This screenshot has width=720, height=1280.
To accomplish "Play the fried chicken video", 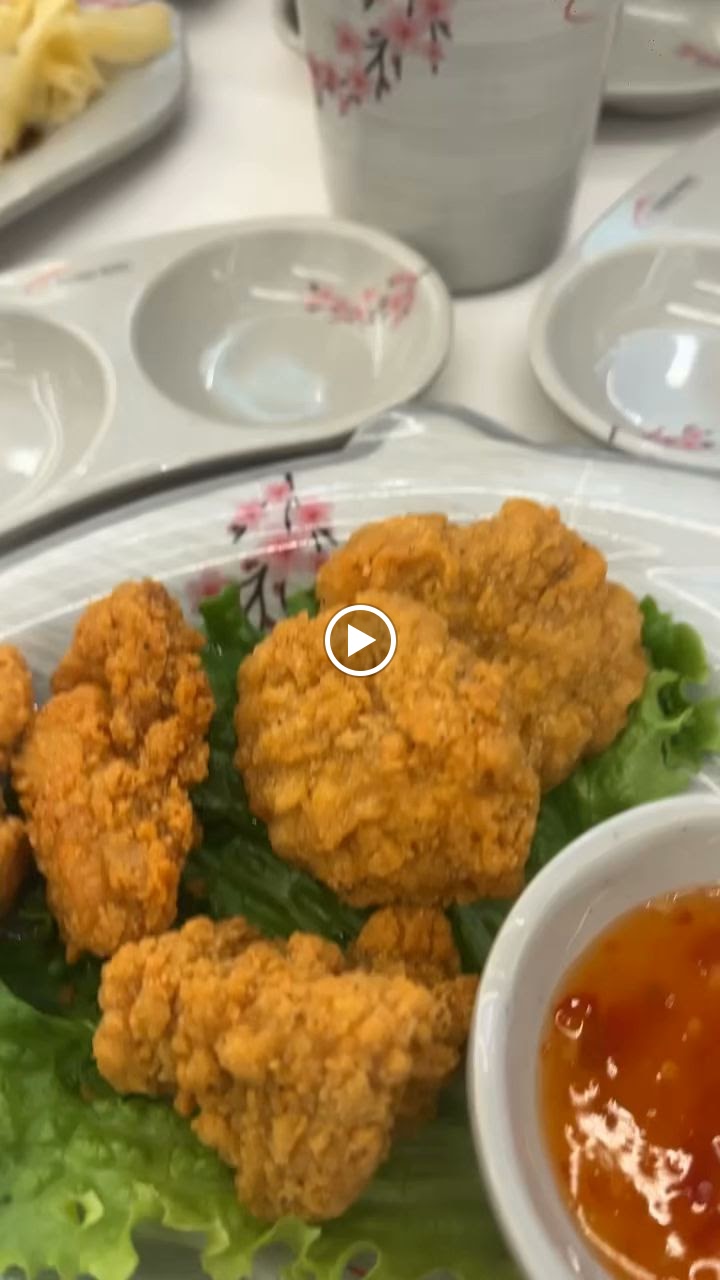I will coord(360,640).
